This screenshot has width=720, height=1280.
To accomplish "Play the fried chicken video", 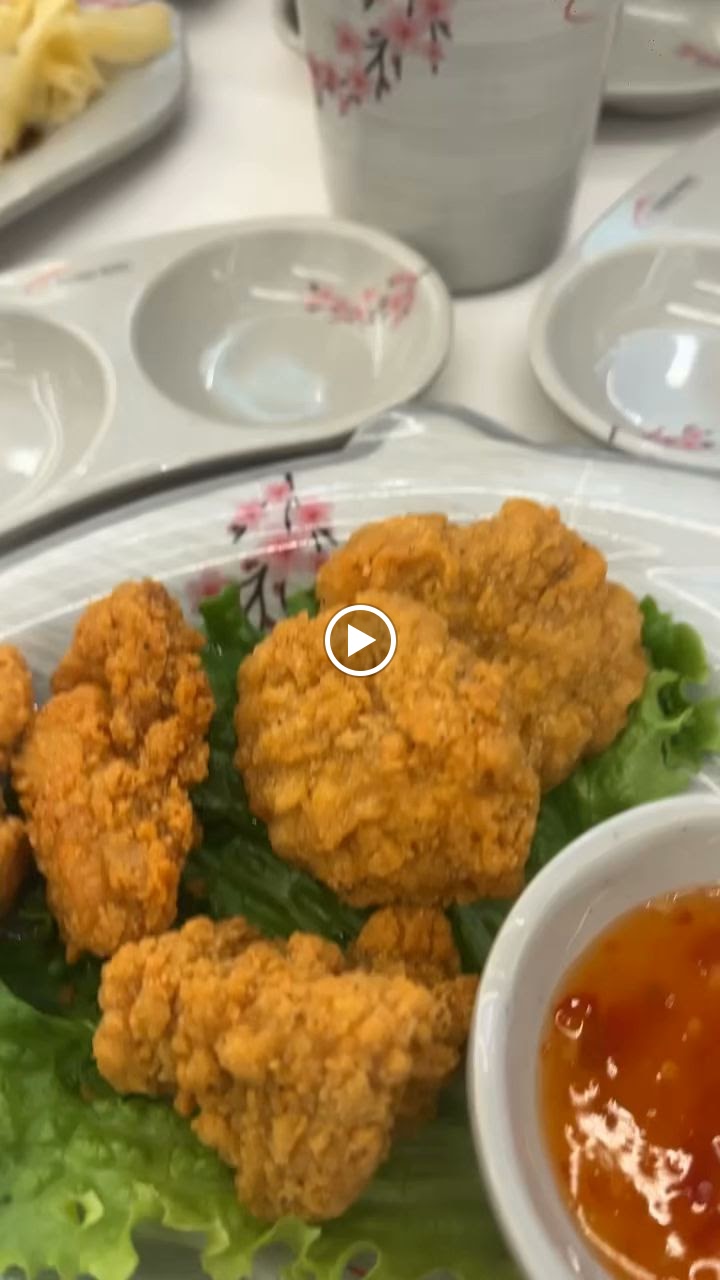I will coord(360,640).
